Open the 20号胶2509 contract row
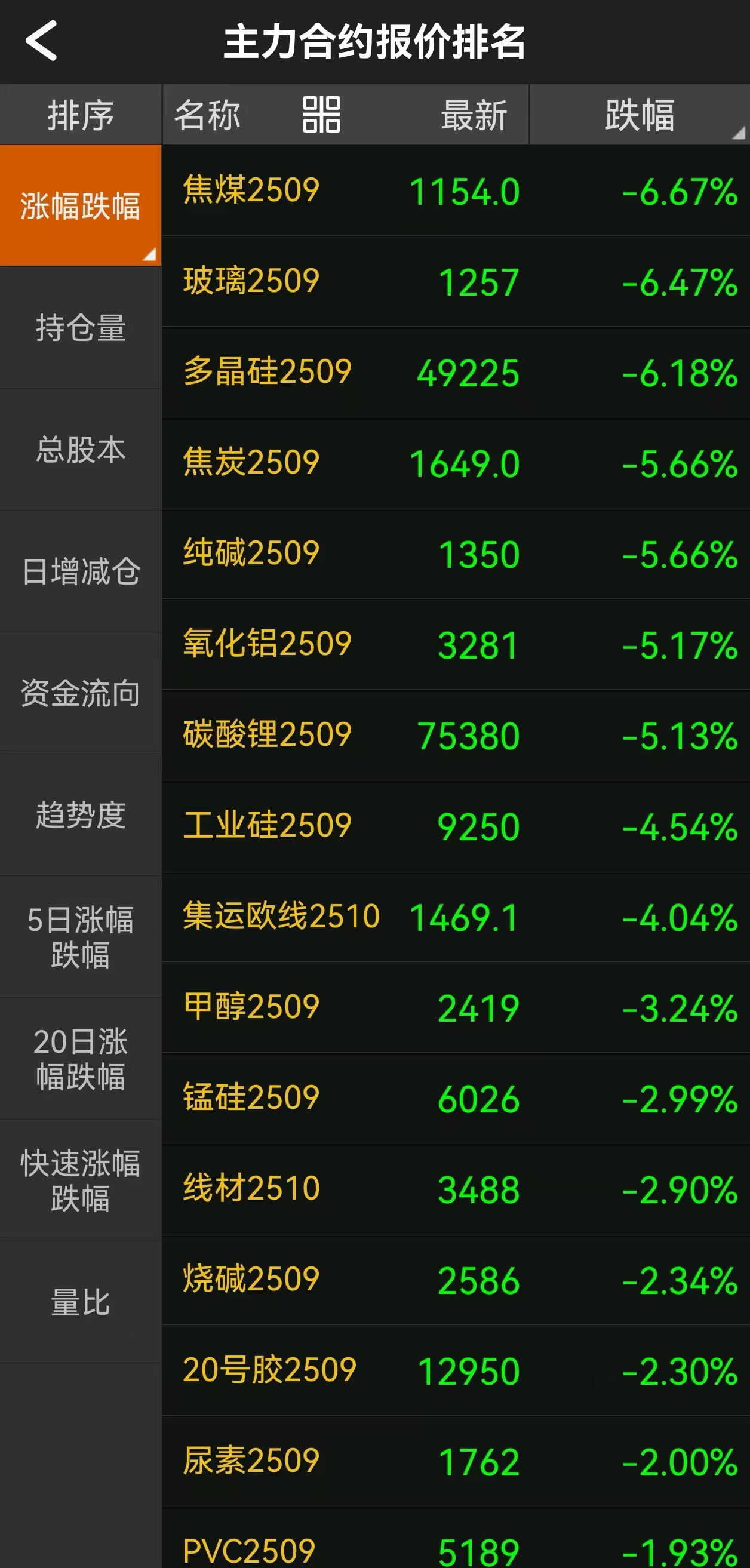The image size is (750, 1568). click(456, 1370)
